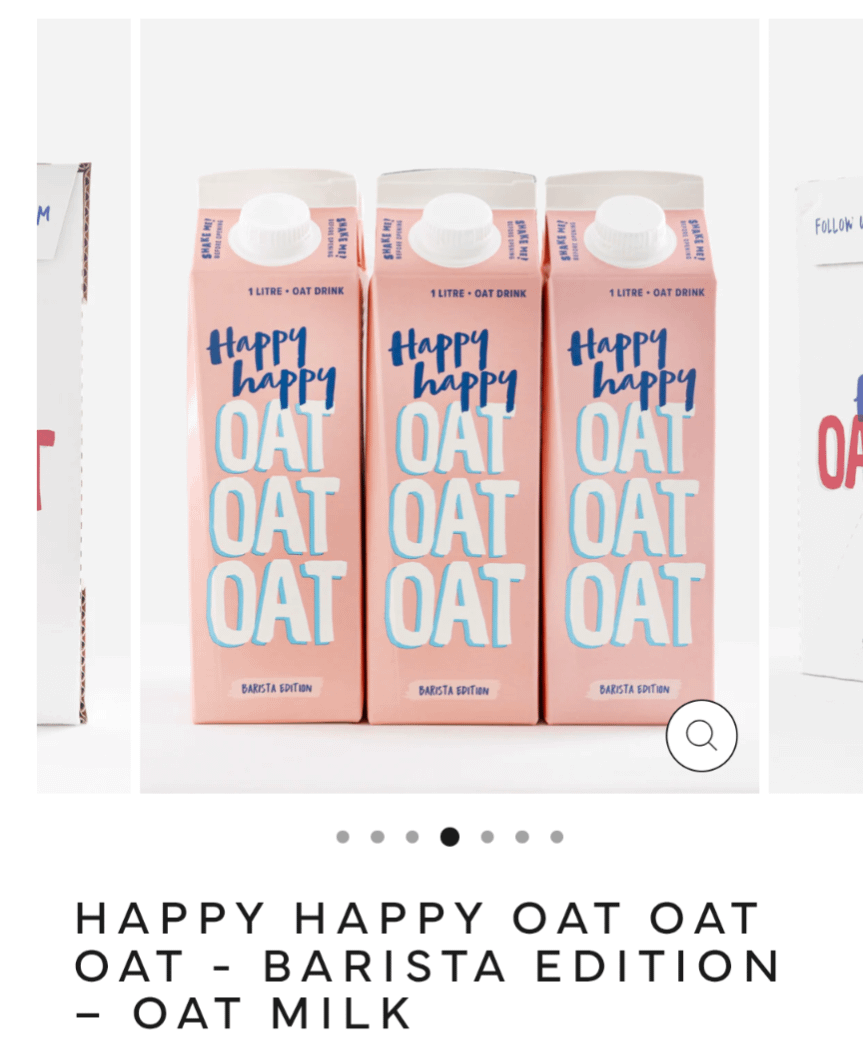
Task: Go to the third carousel dot
Action: click(x=412, y=837)
